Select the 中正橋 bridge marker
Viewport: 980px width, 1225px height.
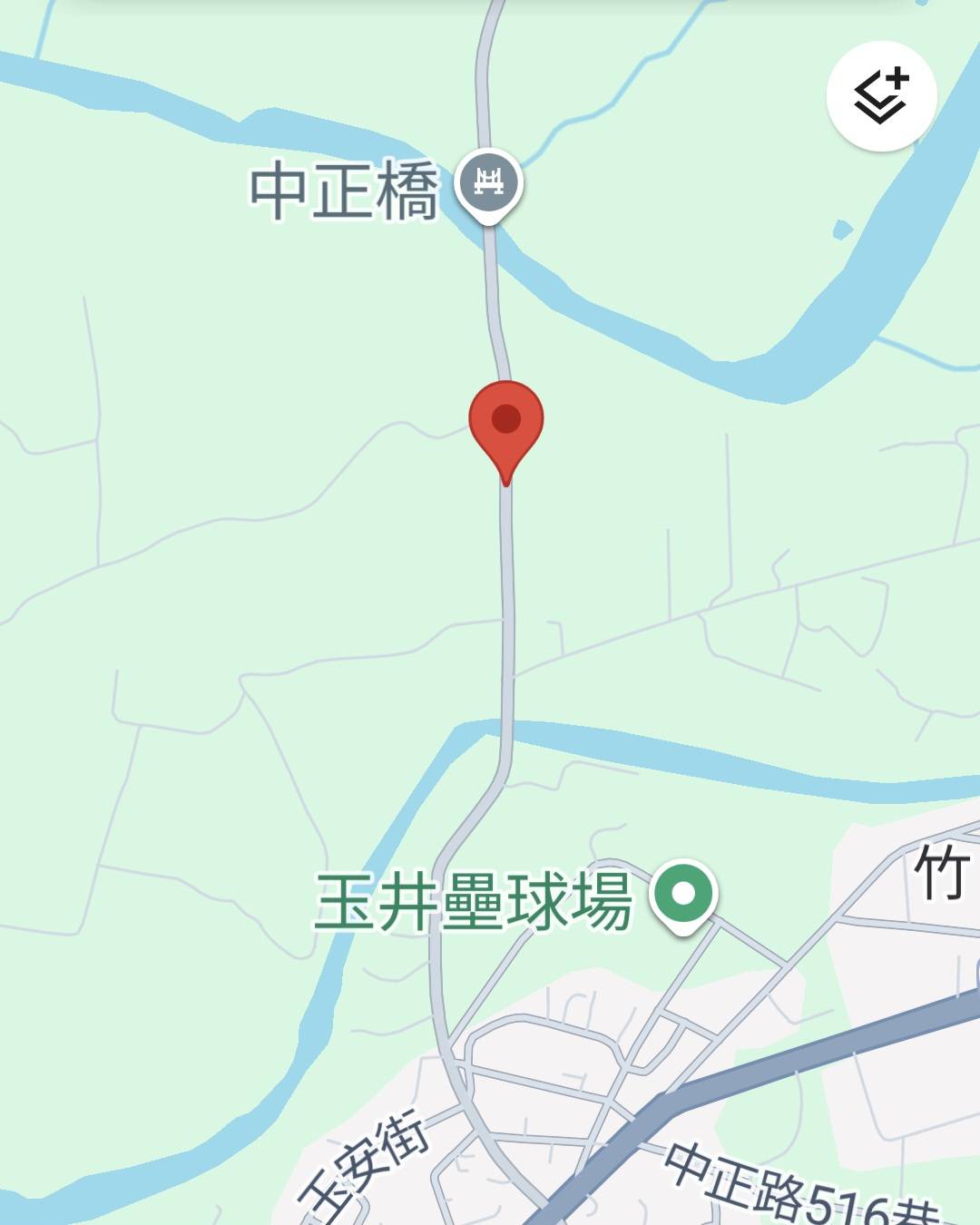click(489, 183)
